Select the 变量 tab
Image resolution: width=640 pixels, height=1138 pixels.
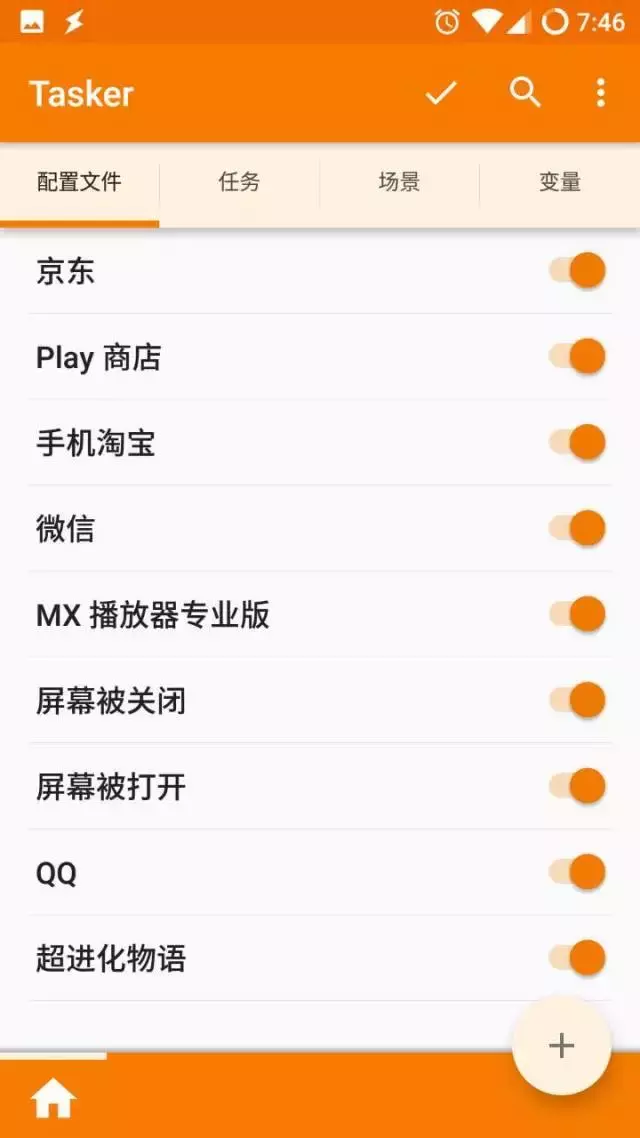tap(559, 182)
